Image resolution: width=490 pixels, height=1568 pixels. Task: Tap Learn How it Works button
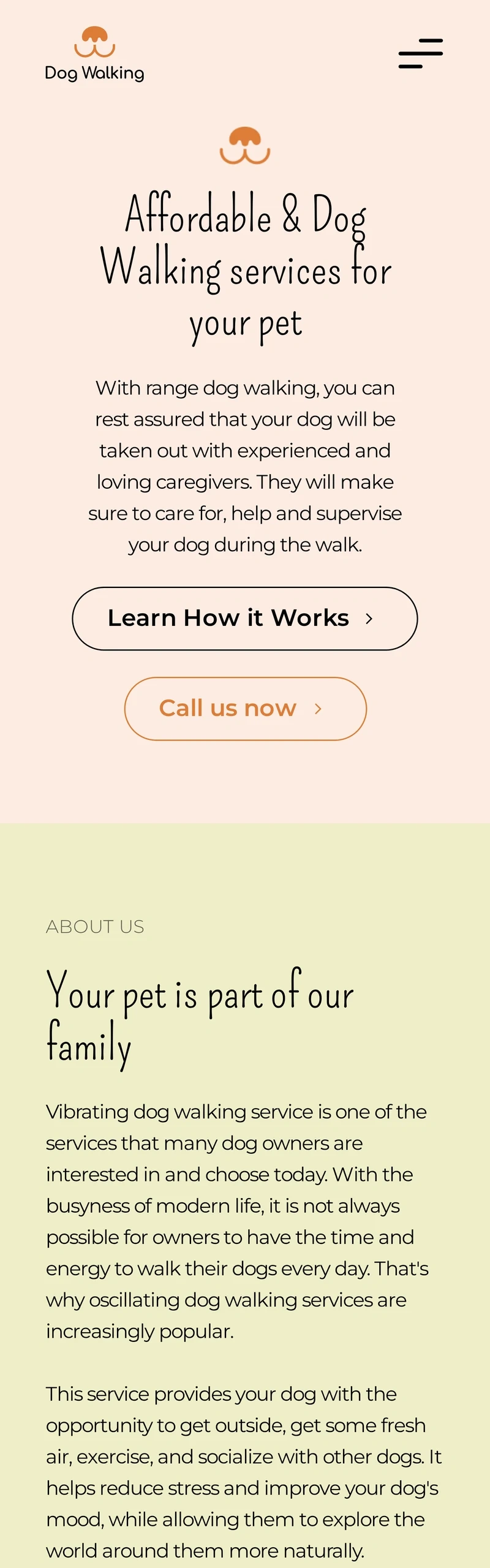point(245,619)
